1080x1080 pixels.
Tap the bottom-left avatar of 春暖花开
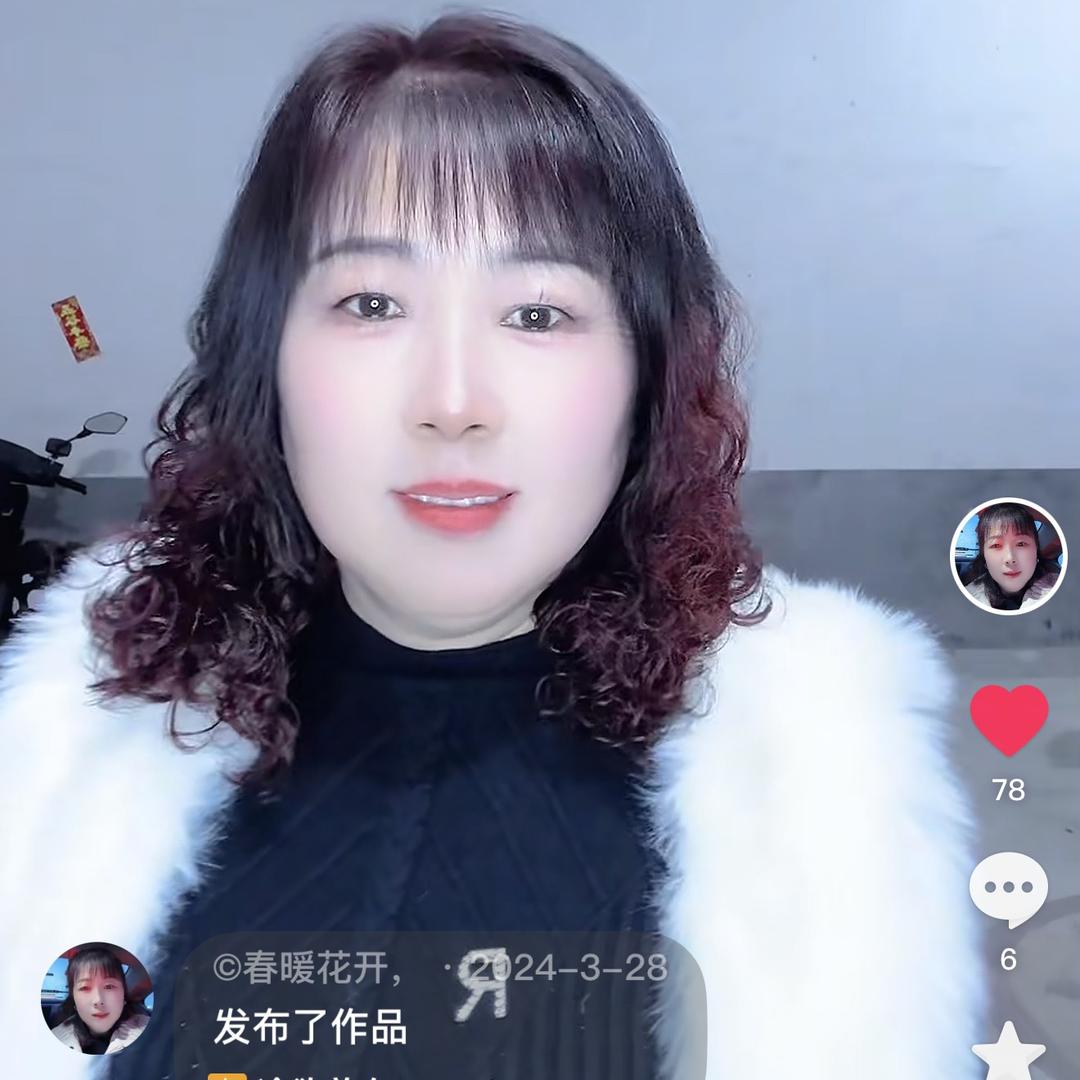(x=97, y=998)
